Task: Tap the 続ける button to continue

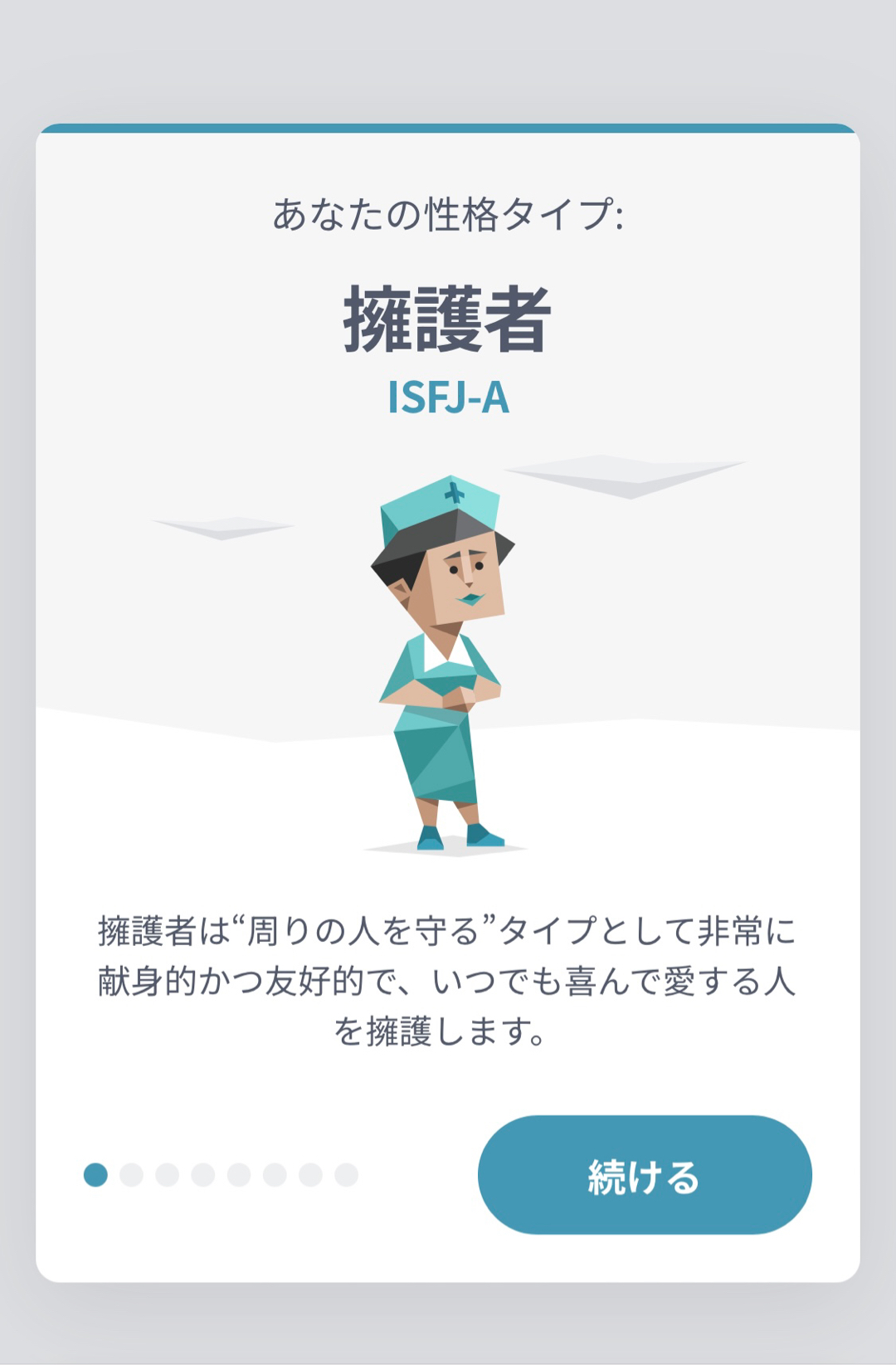Action: click(x=645, y=1174)
